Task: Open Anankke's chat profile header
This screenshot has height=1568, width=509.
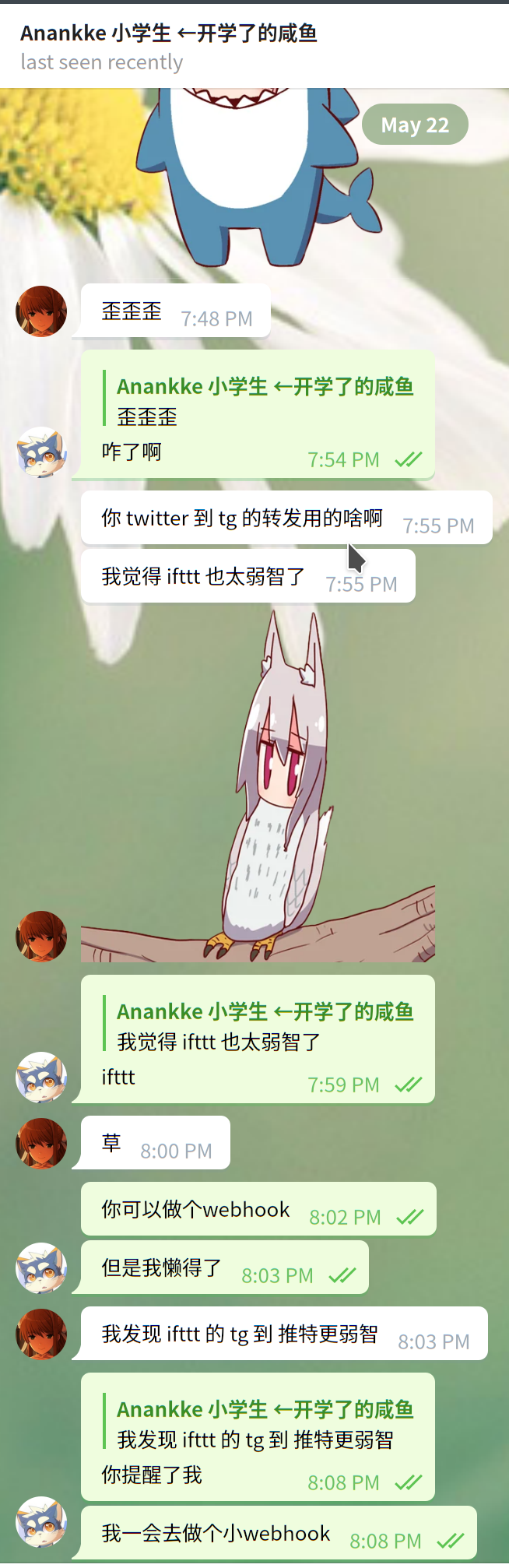Action: click(169, 45)
